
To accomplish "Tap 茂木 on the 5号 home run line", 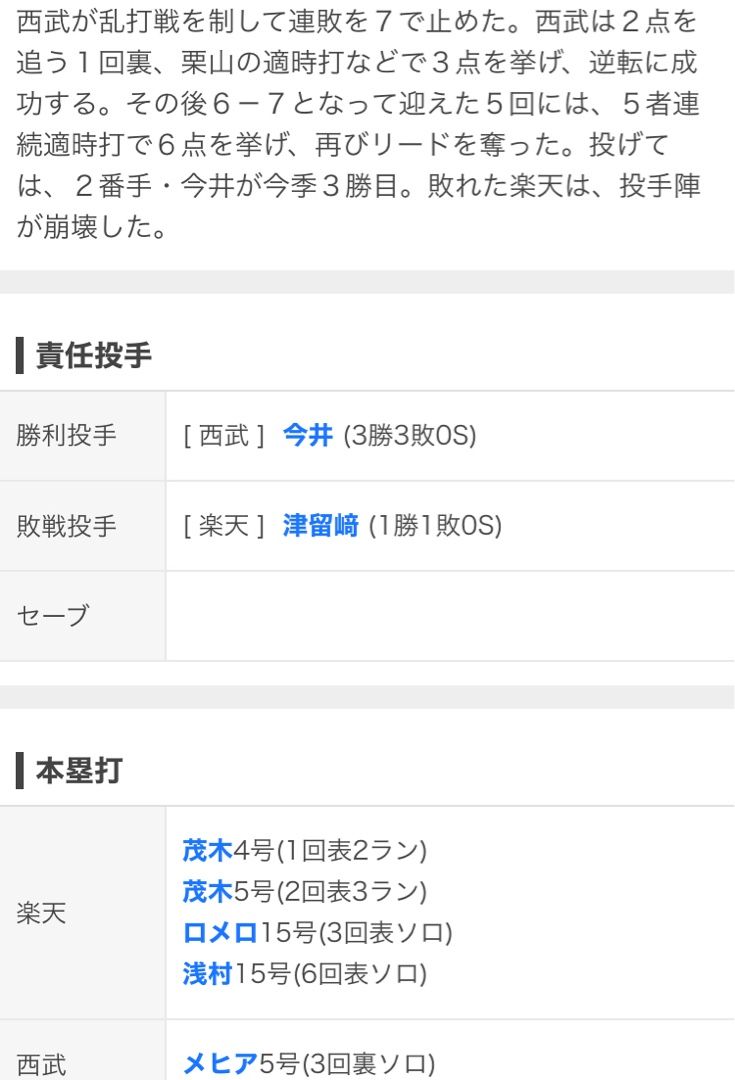I will click(207, 891).
